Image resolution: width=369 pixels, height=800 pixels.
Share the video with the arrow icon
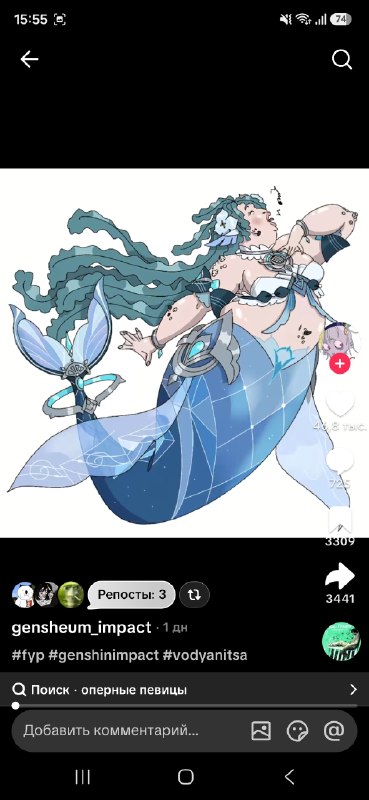pyautogui.click(x=340, y=577)
